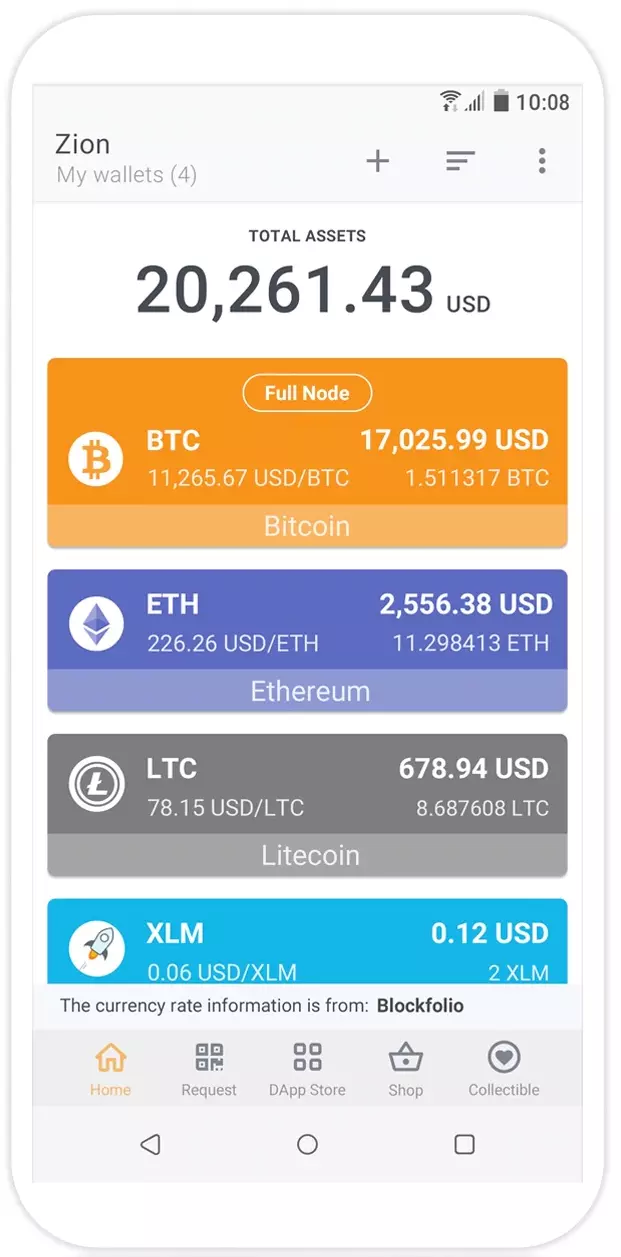Open the three-dot overflow menu
Screen dimensions: 621x1257
(542, 160)
